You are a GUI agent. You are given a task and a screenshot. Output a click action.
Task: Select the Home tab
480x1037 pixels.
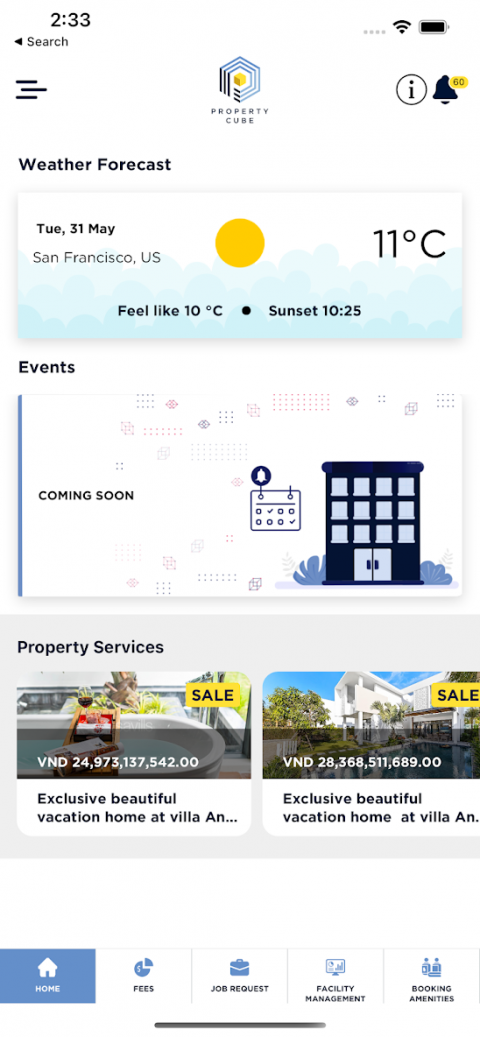coord(48,976)
